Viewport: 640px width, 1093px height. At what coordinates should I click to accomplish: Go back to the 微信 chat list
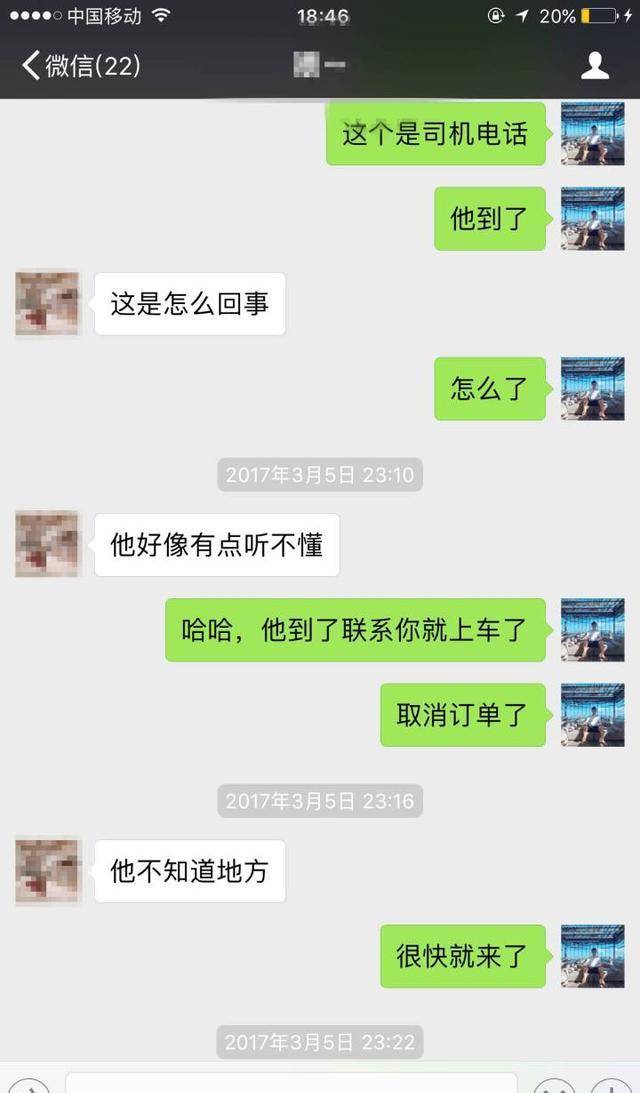point(80,66)
